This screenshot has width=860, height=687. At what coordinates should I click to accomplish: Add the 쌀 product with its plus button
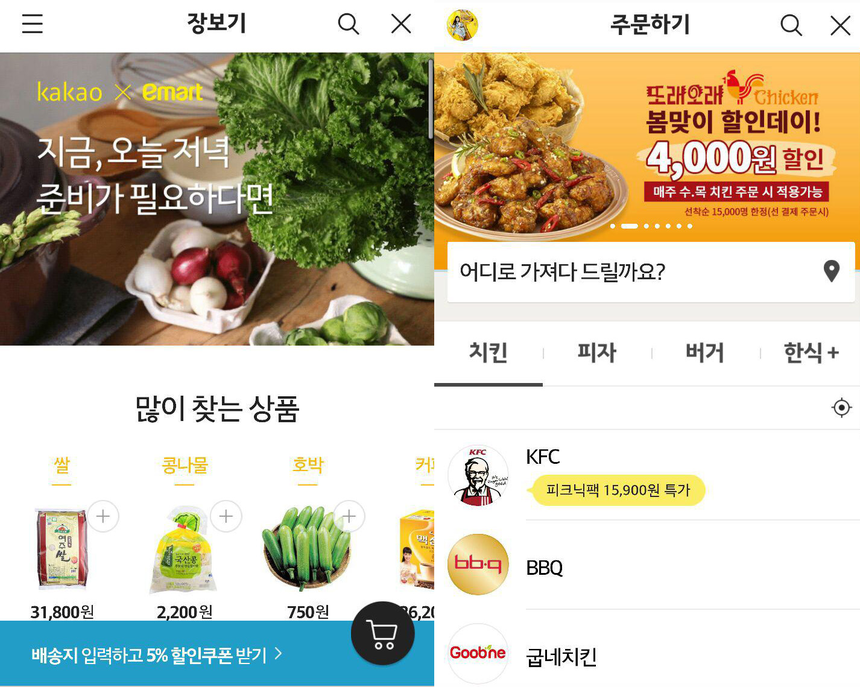click(x=103, y=516)
